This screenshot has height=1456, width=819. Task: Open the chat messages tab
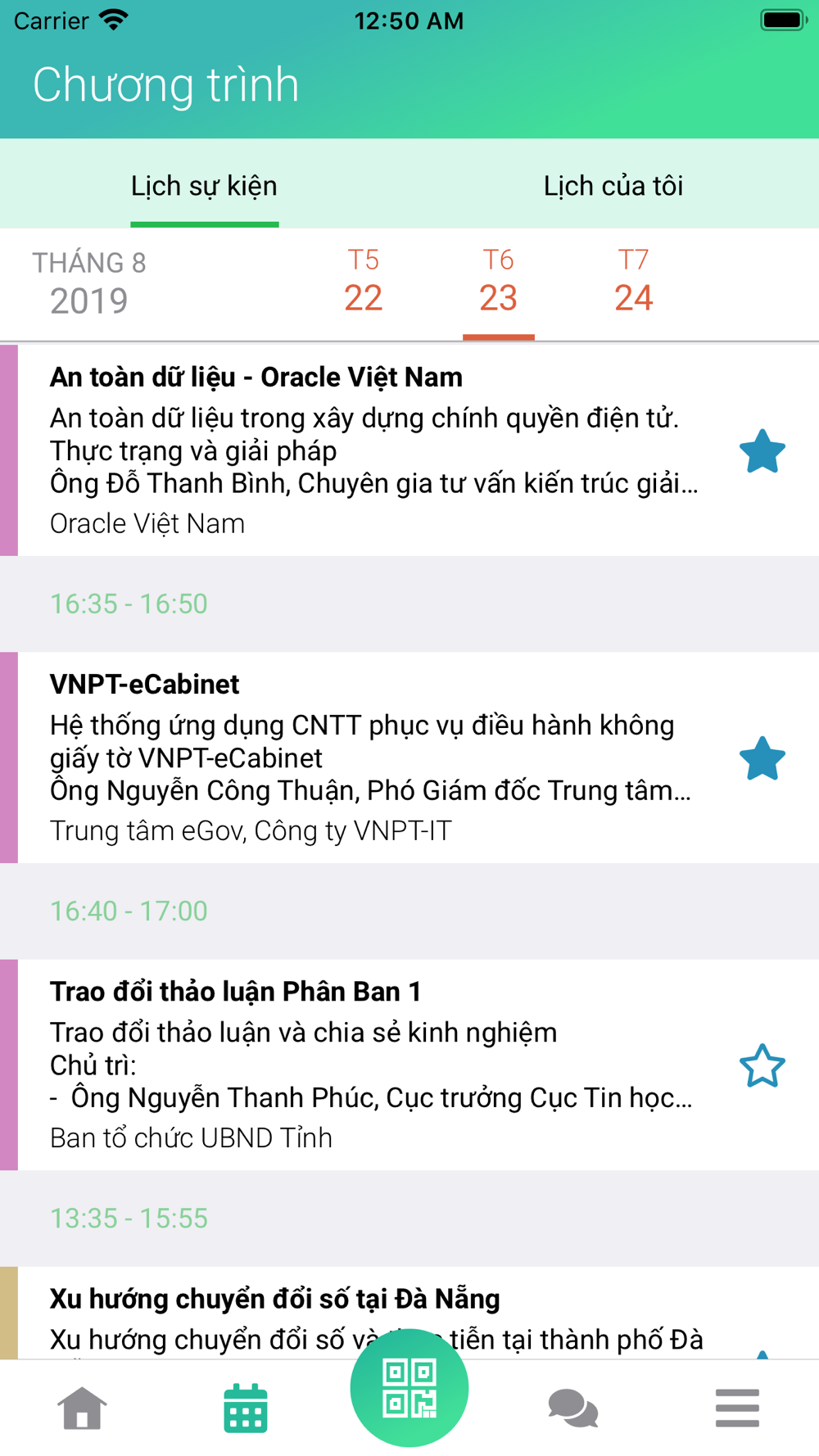tap(573, 1409)
